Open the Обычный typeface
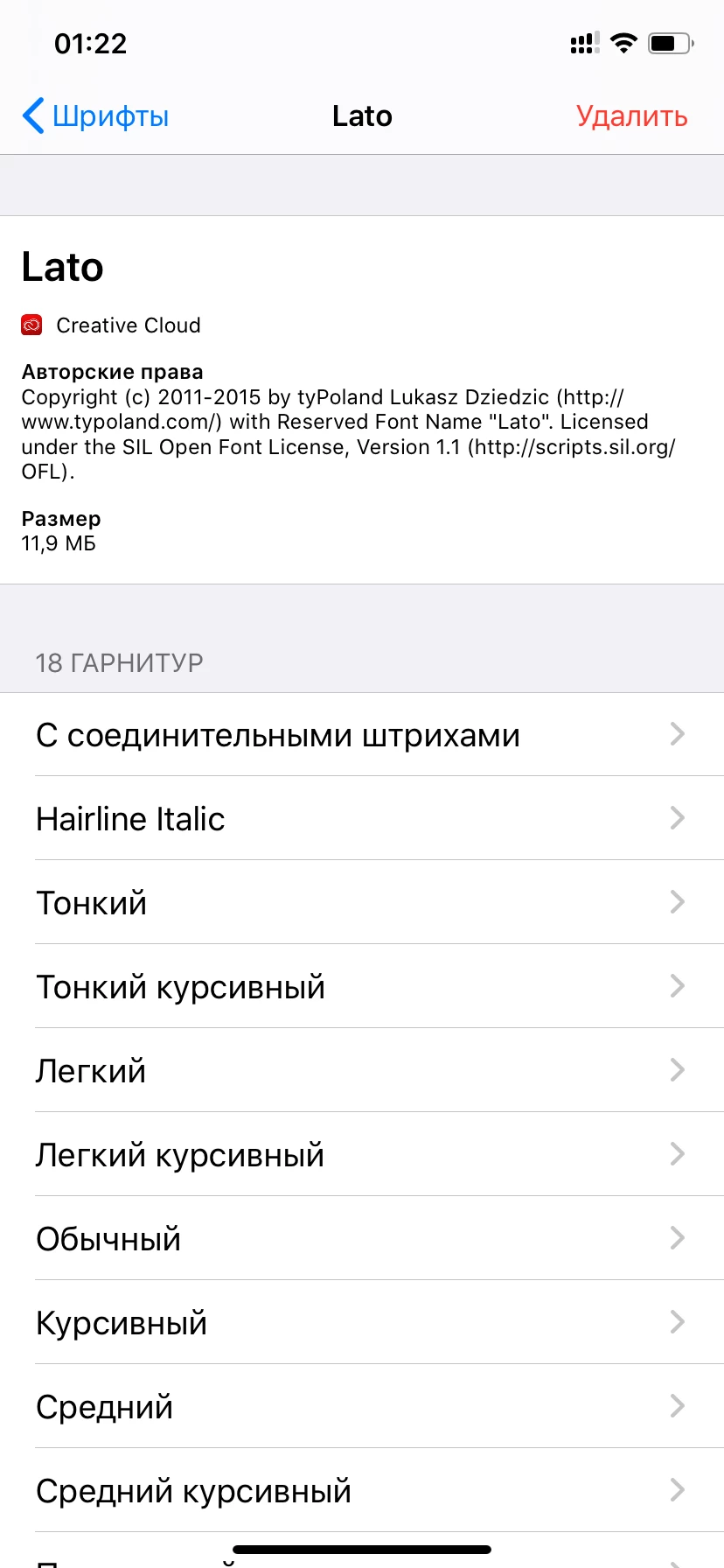Image resolution: width=724 pixels, height=1568 pixels. pos(362,1239)
